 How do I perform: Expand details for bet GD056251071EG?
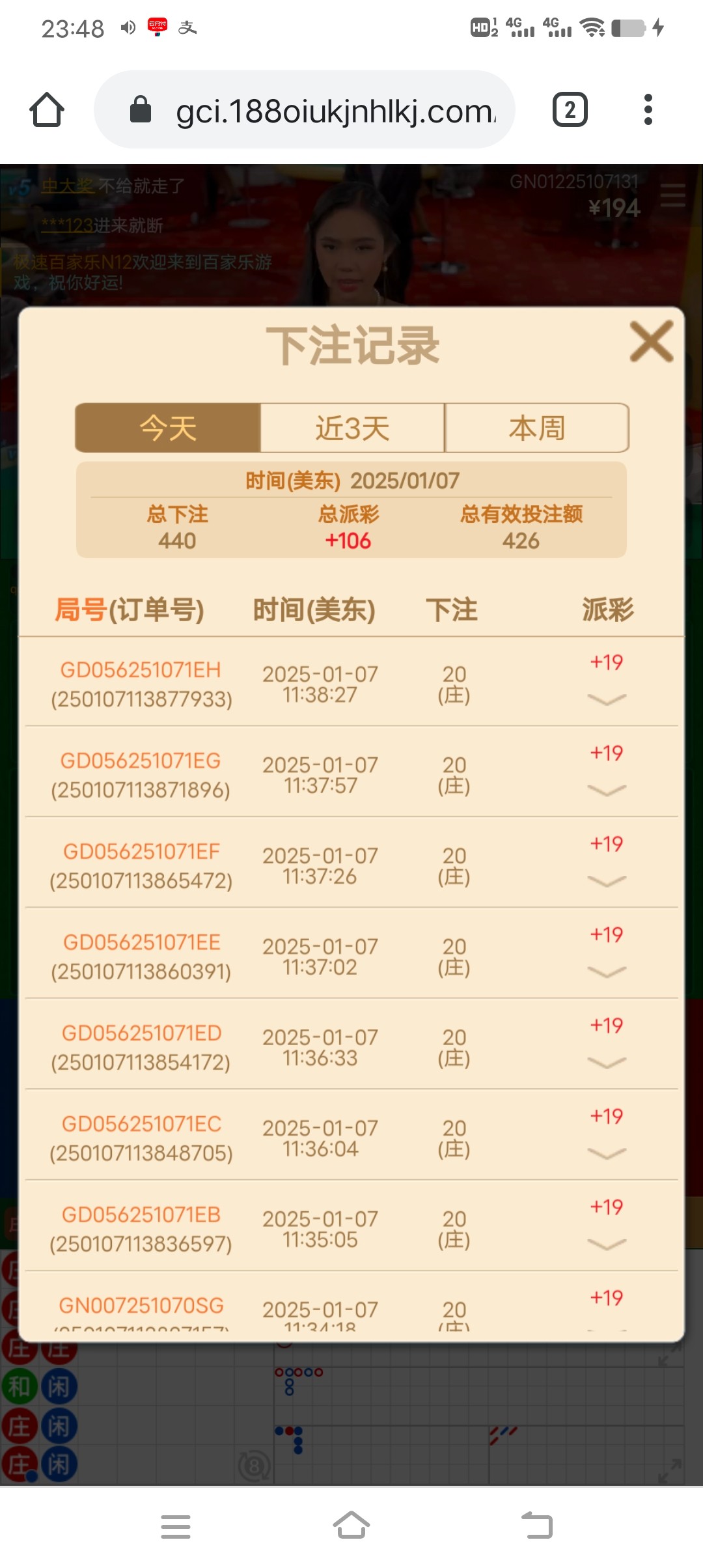pyautogui.click(x=607, y=790)
